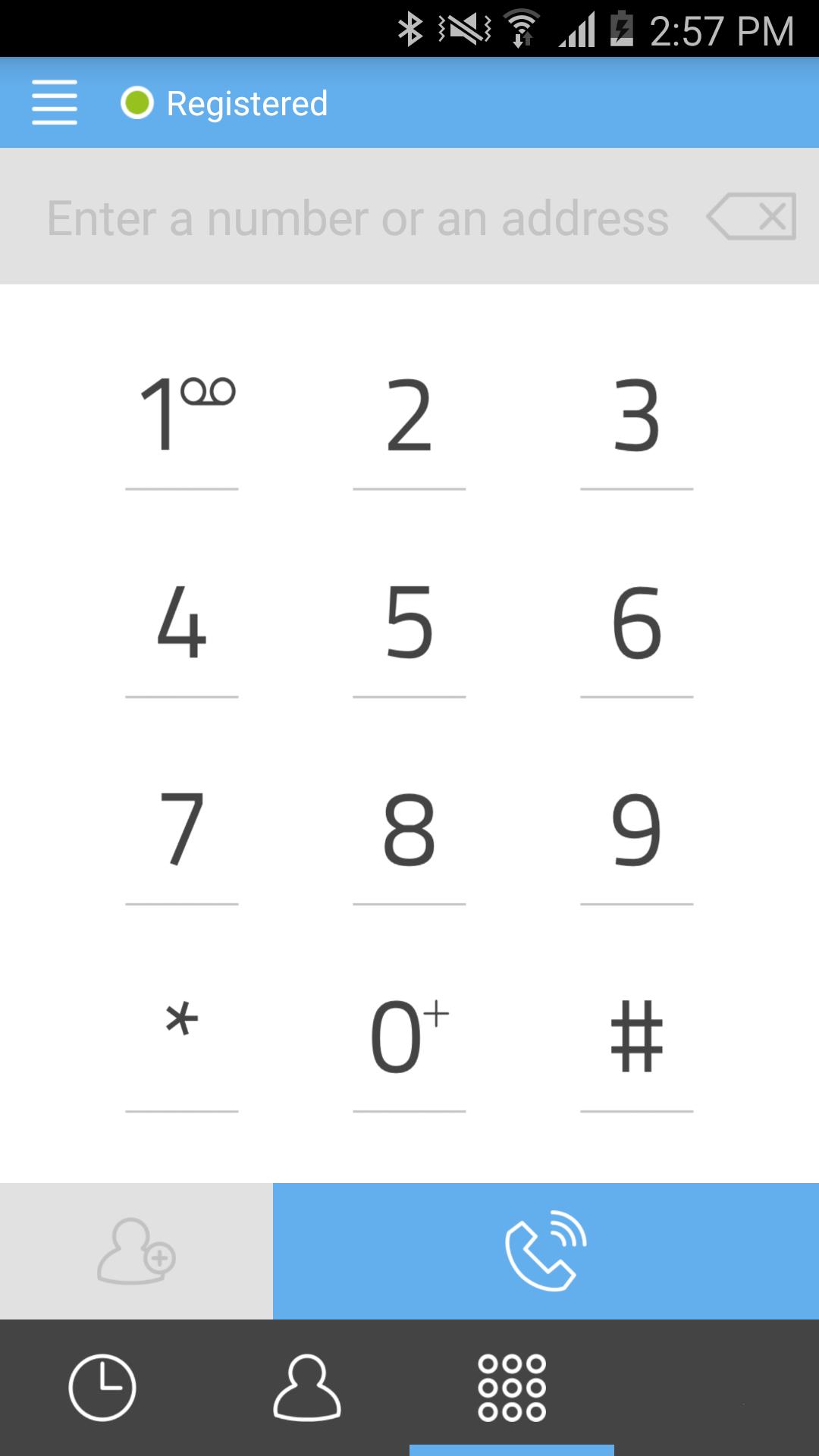Add the number as a new contact

tap(136, 1251)
